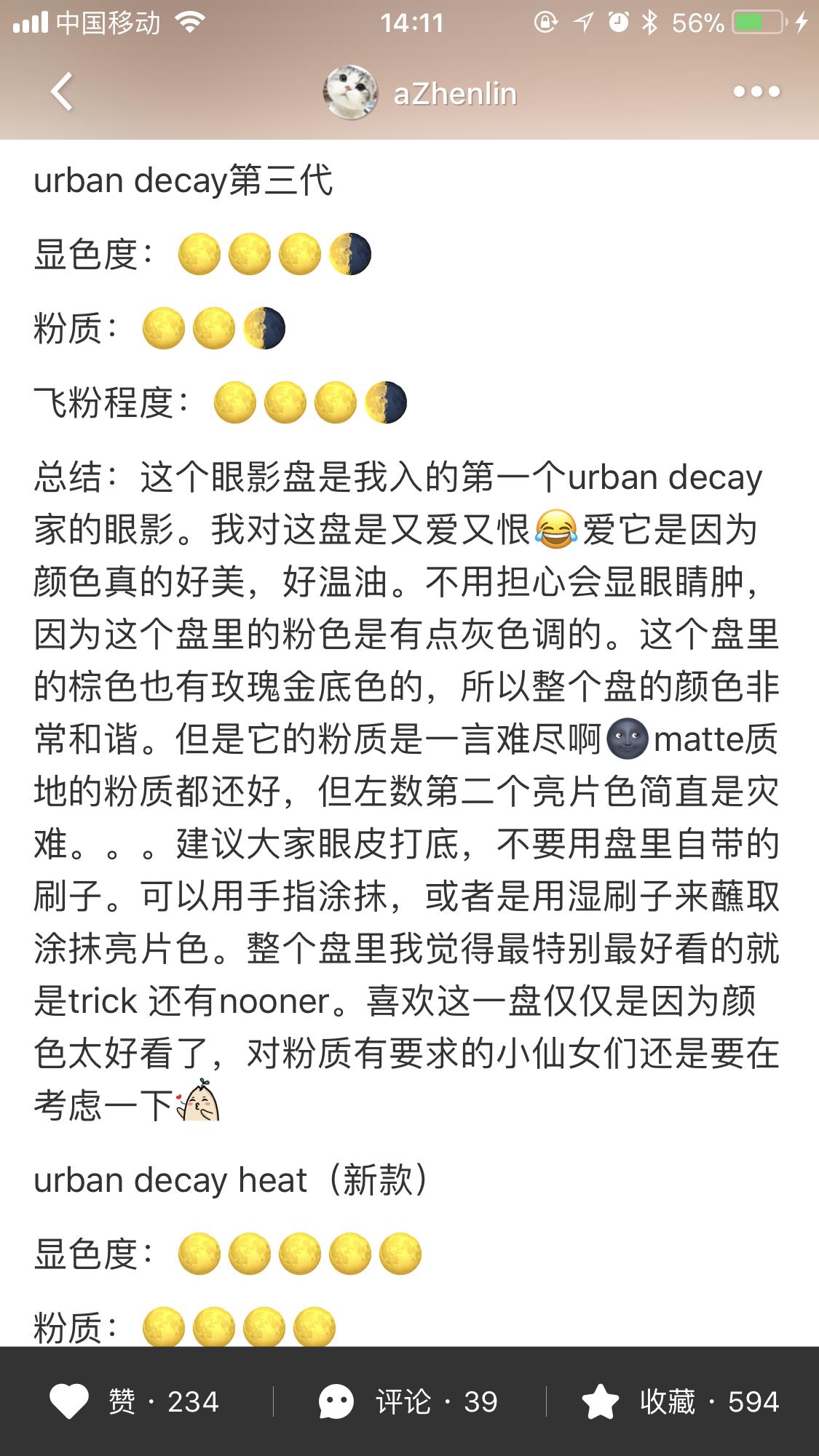
Task: Go back using the top-left arrow
Action: pyautogui.click(x=62, y=92)
